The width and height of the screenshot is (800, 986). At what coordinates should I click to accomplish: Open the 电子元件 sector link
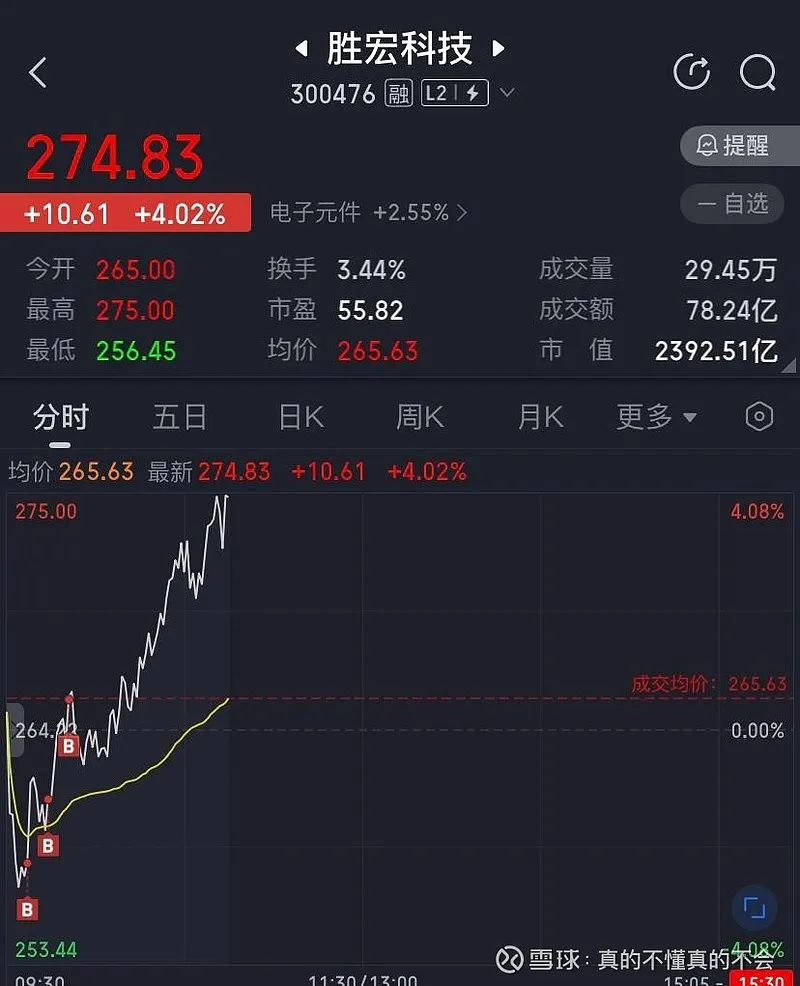pos(368,212)
